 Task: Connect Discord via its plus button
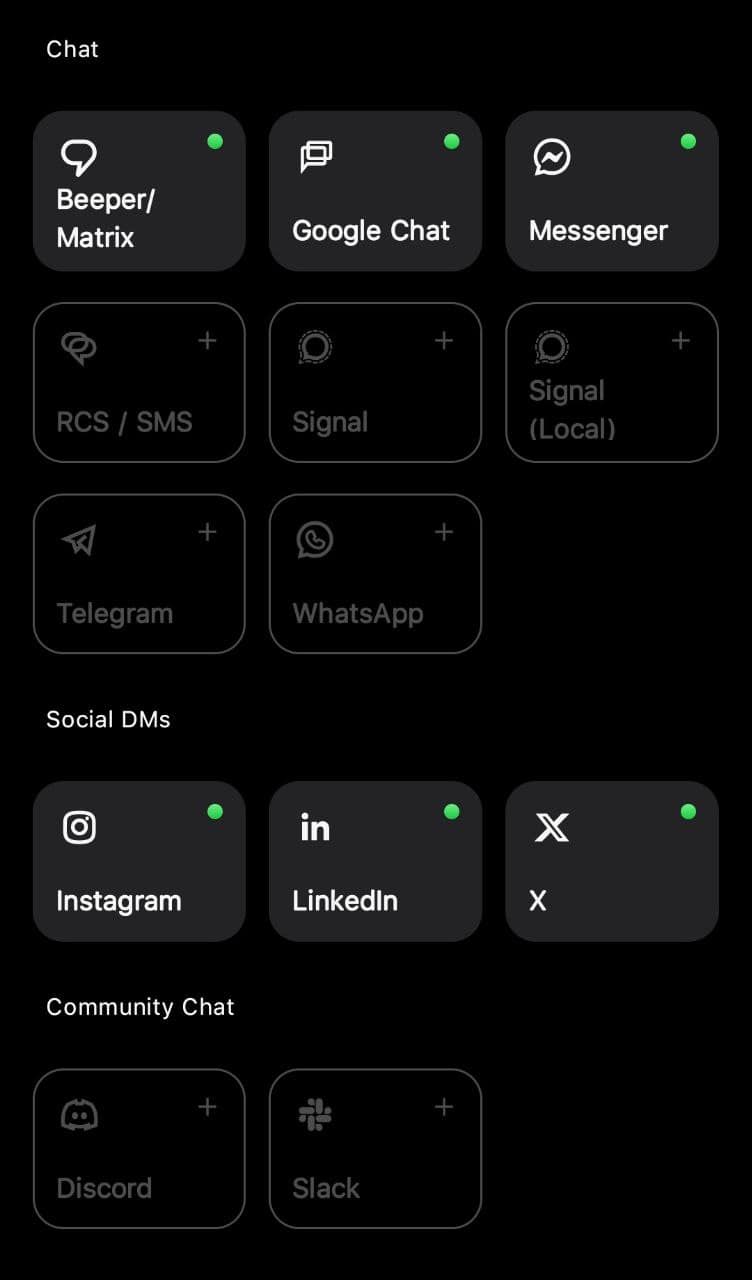click(207, 1106)
